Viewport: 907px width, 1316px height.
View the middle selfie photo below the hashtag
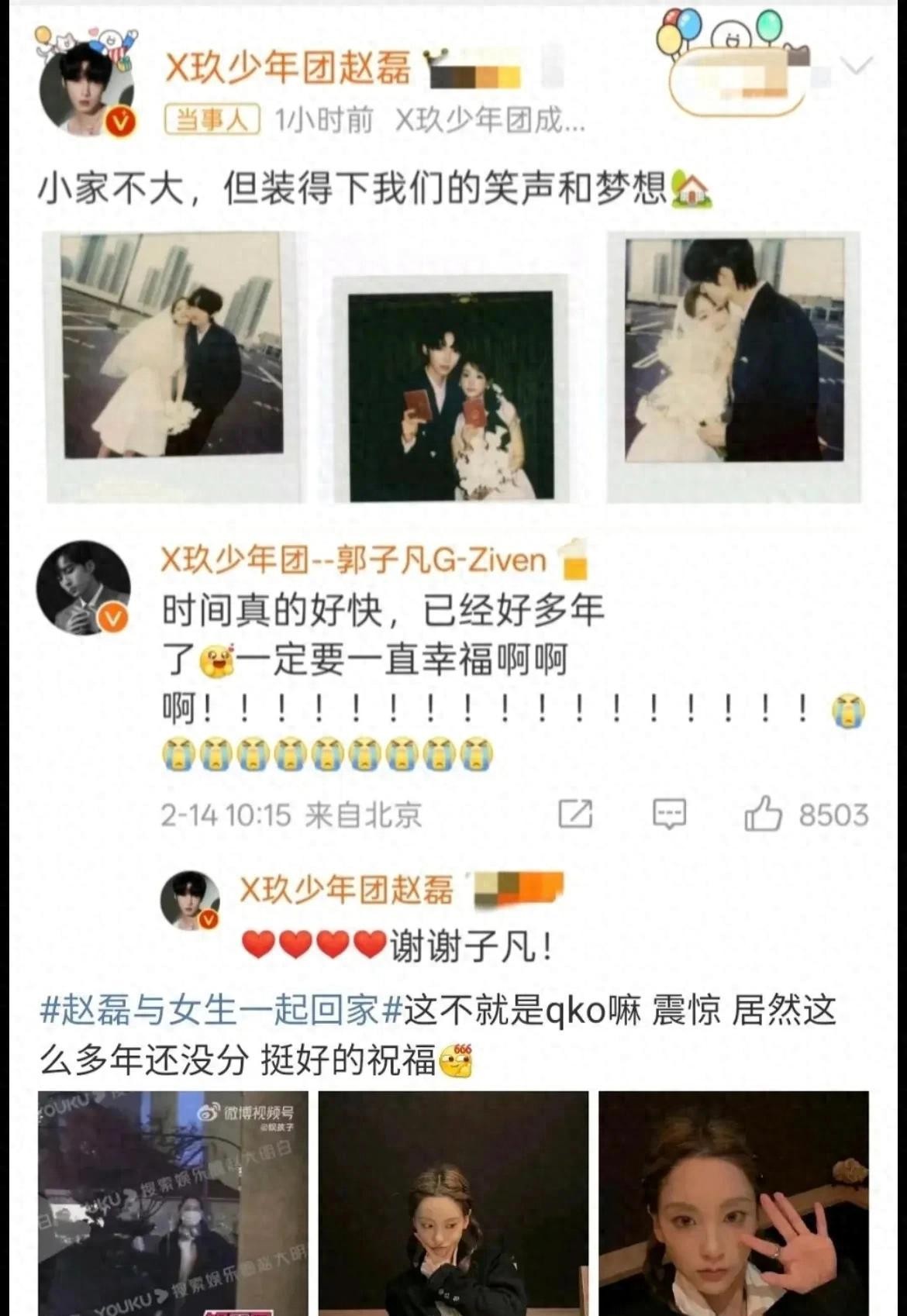(453, 1203)
